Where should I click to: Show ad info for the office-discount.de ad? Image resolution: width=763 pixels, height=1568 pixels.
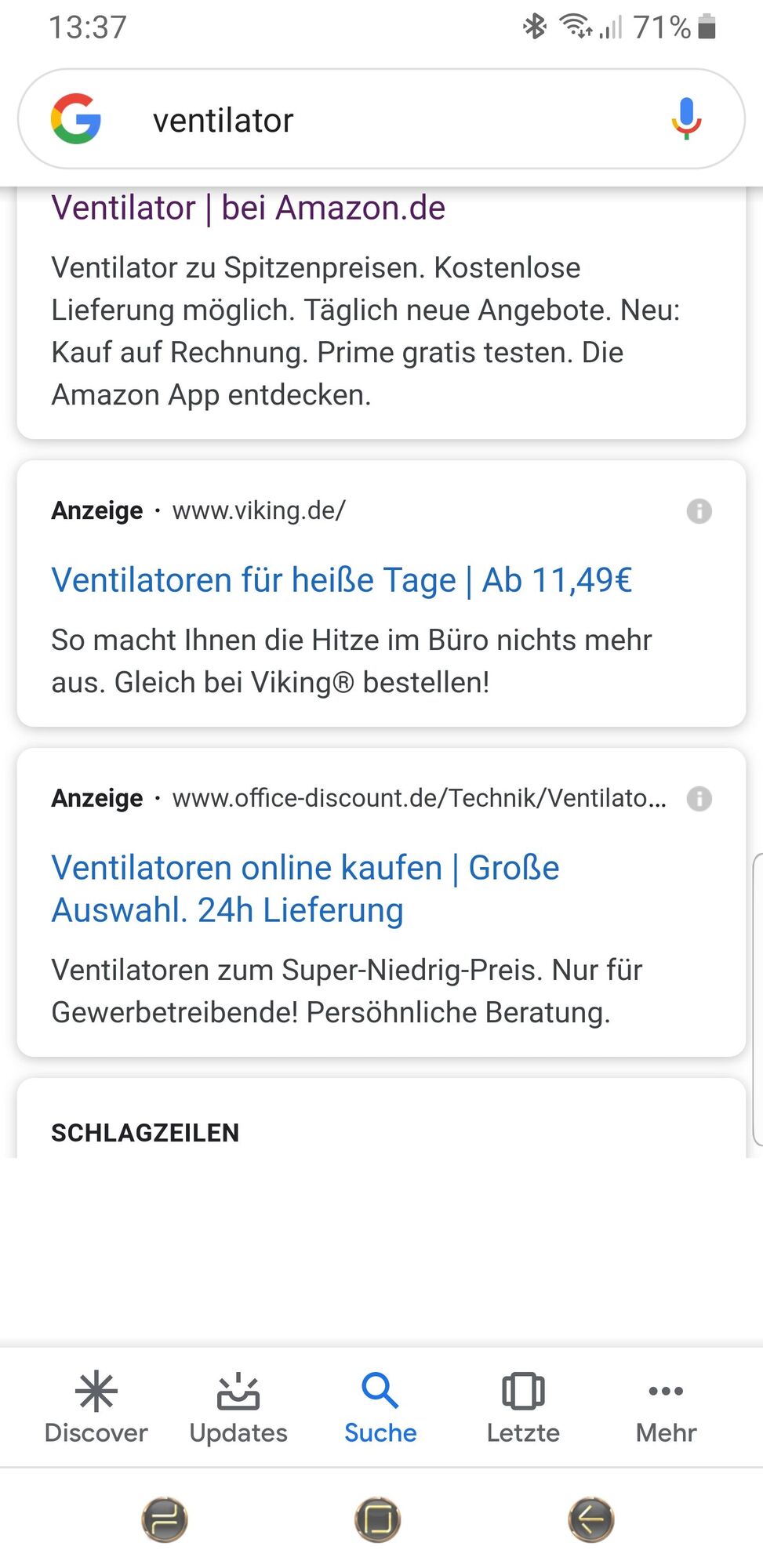click(x=699, y=799)
